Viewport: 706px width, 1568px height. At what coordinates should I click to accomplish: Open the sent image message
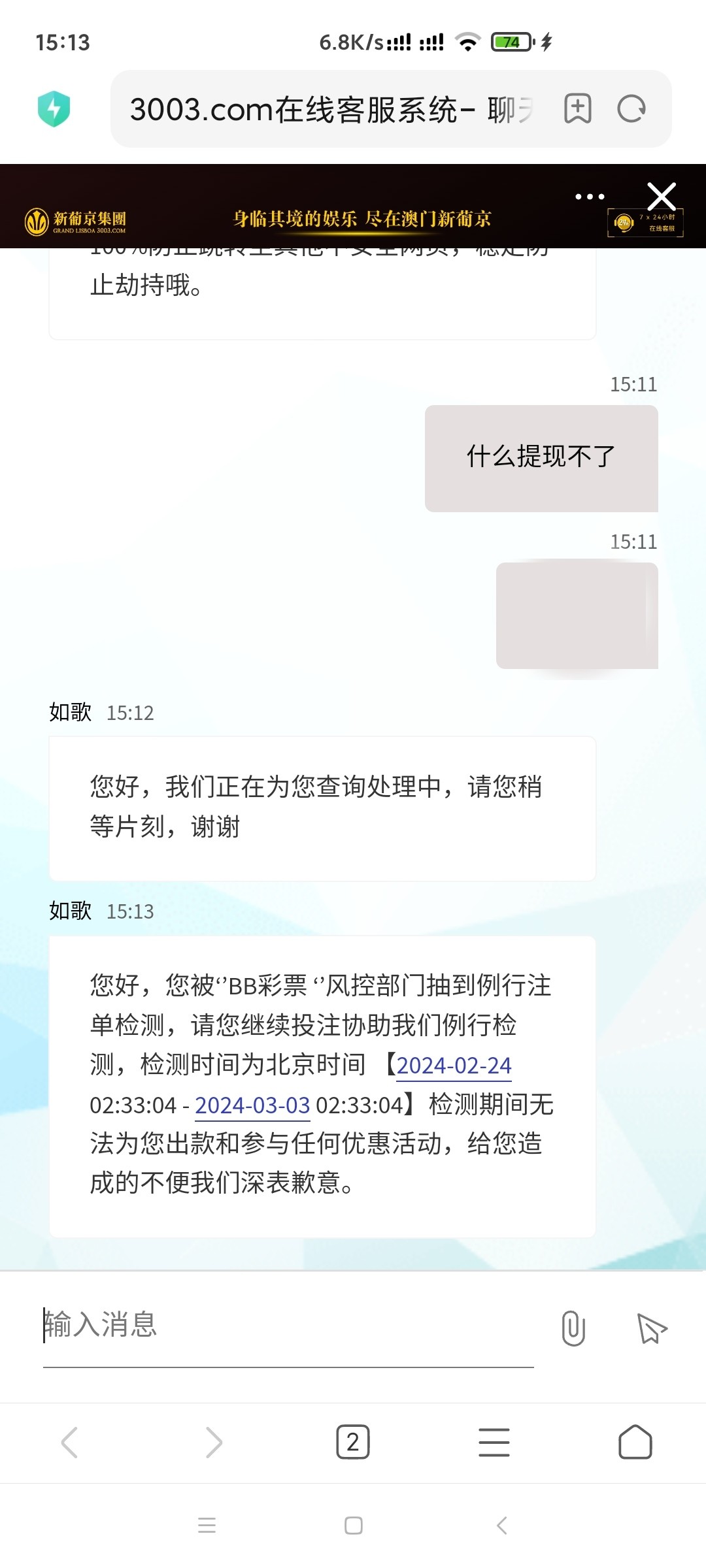tap(577, 615)
